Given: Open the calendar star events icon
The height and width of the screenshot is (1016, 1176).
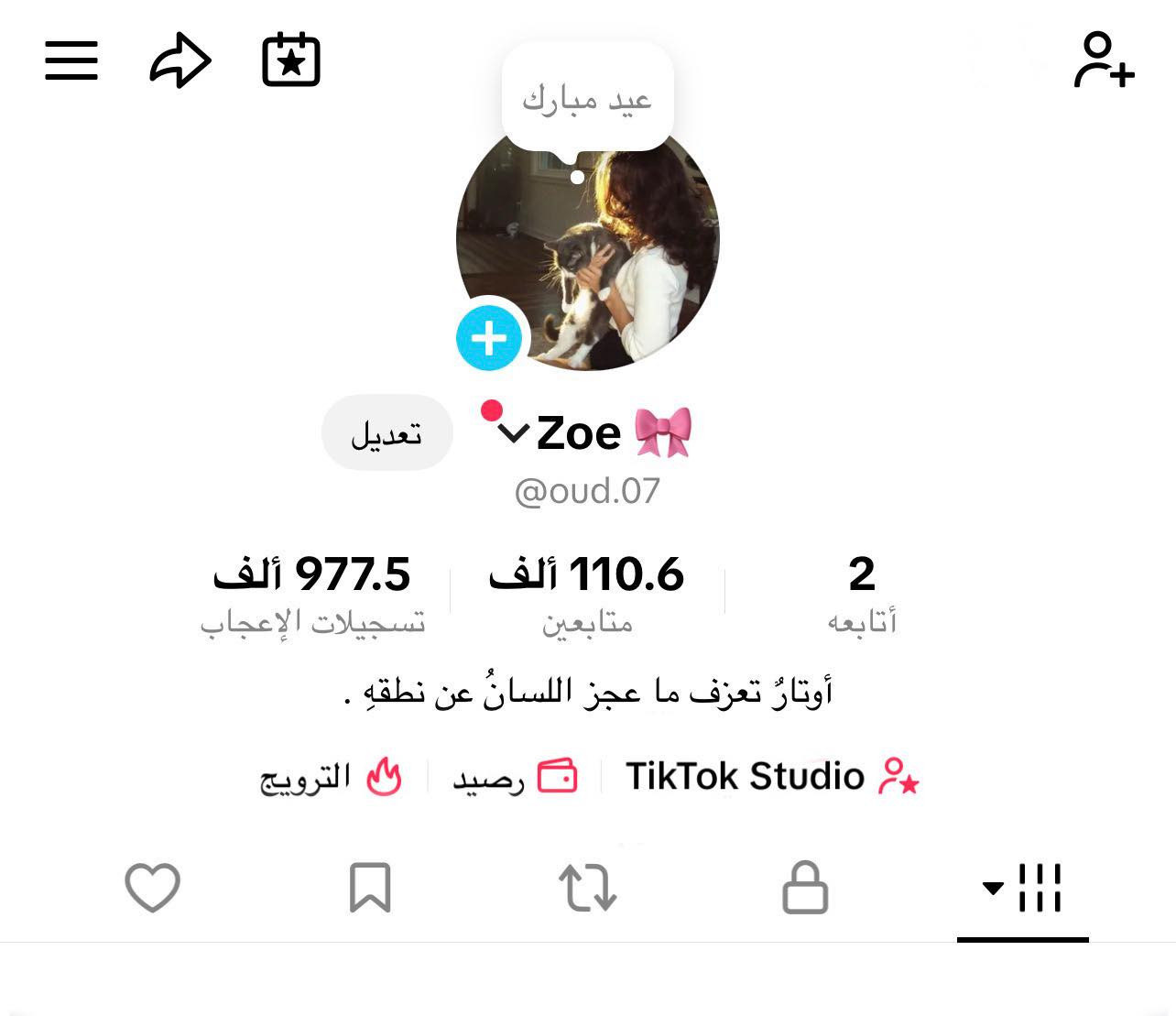Looking at the screenshot, I should [291, 60].
